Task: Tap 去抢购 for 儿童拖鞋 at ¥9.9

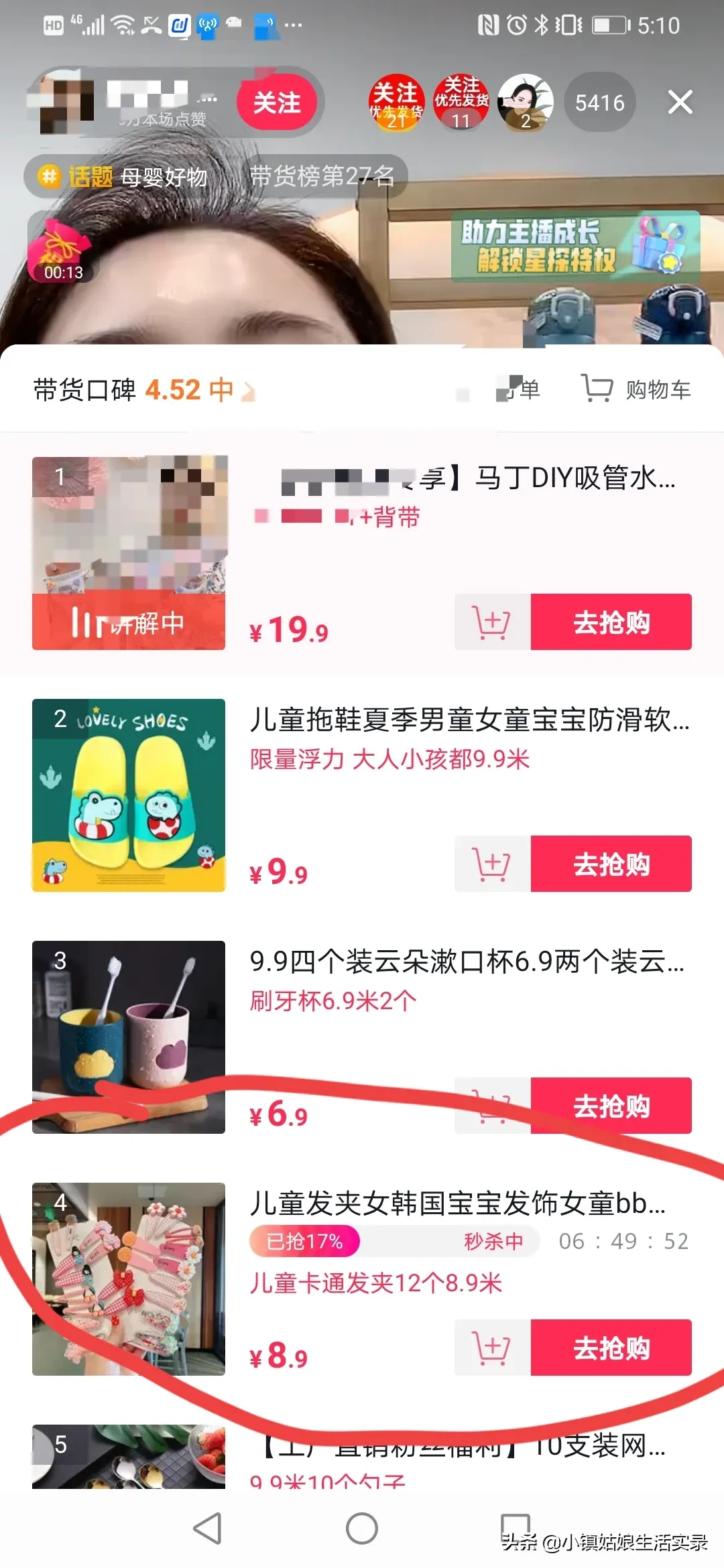Action: point(611,864)
